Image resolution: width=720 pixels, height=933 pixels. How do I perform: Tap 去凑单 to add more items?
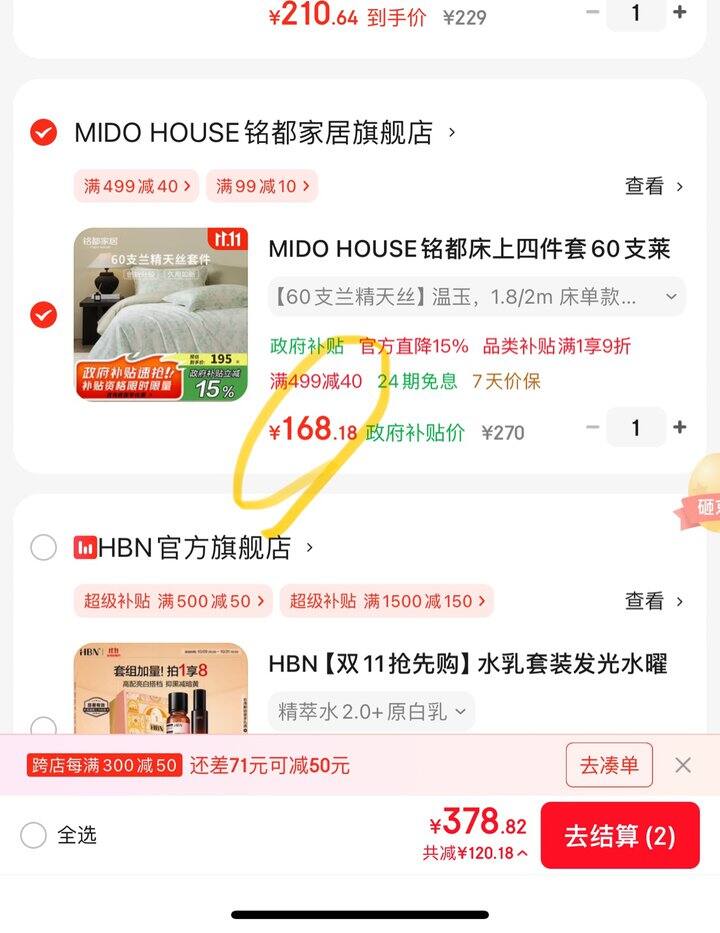[x=608, y=765]
